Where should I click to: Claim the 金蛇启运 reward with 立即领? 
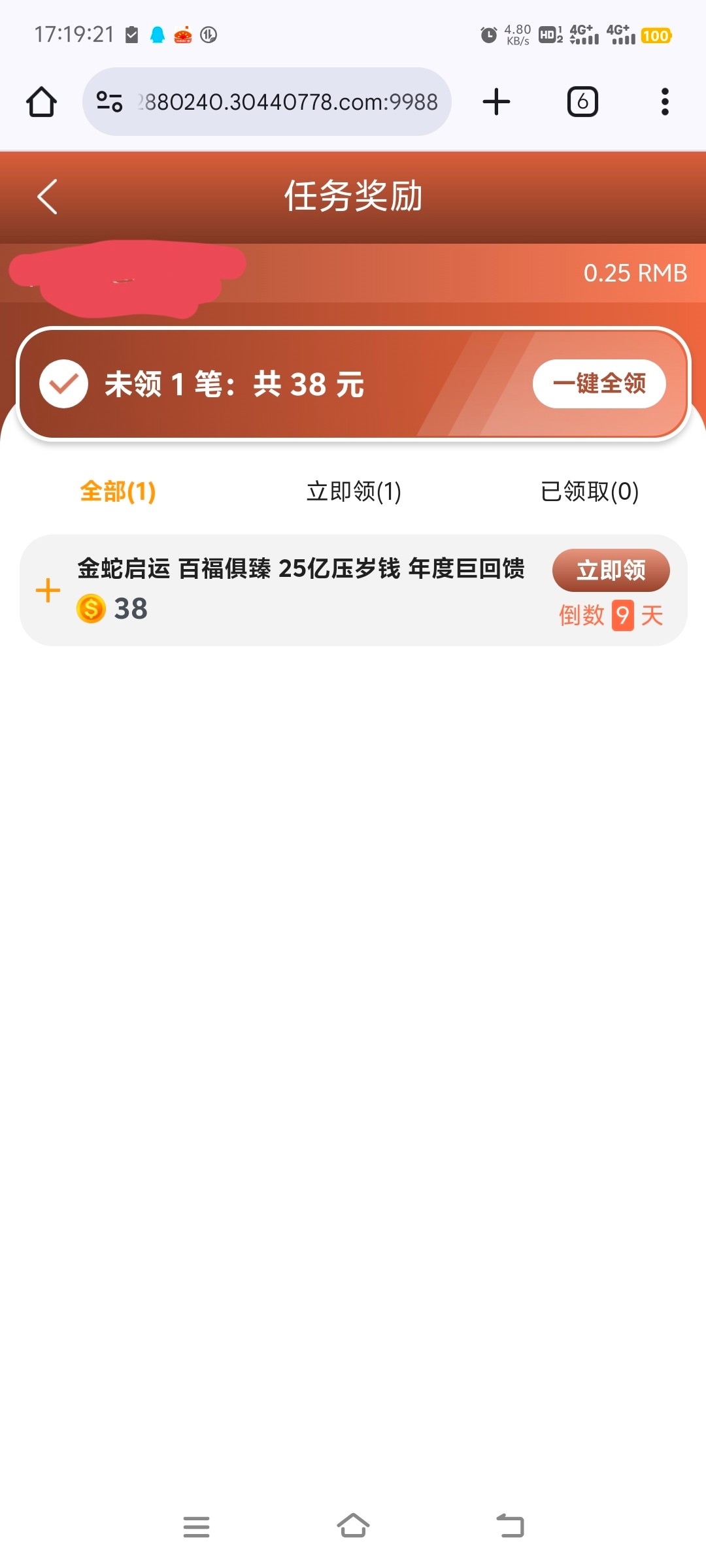pyautogui.click(x=611, y=570)
